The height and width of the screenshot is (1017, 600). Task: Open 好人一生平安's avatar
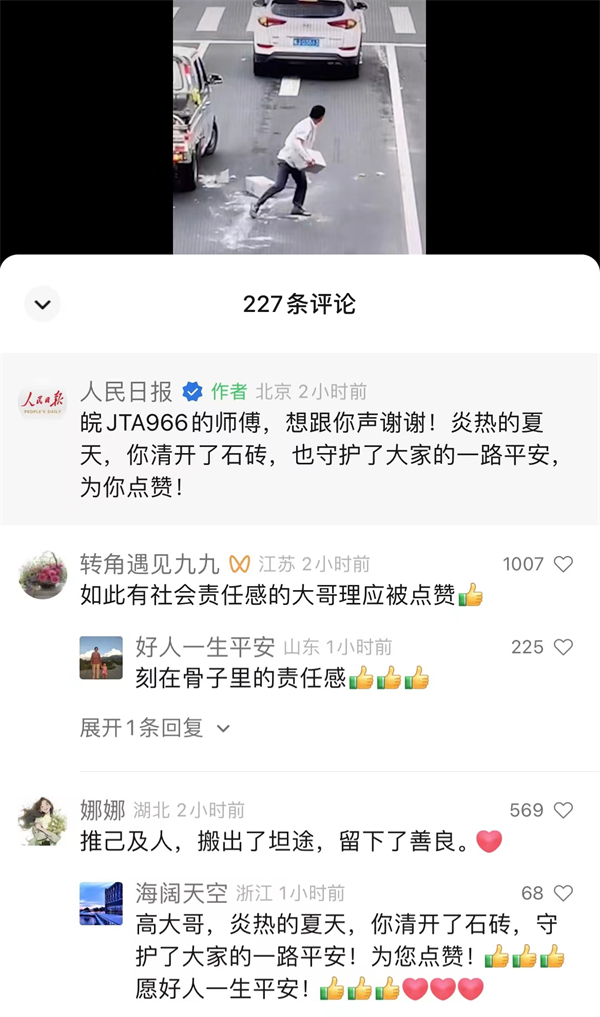(101, 657)
